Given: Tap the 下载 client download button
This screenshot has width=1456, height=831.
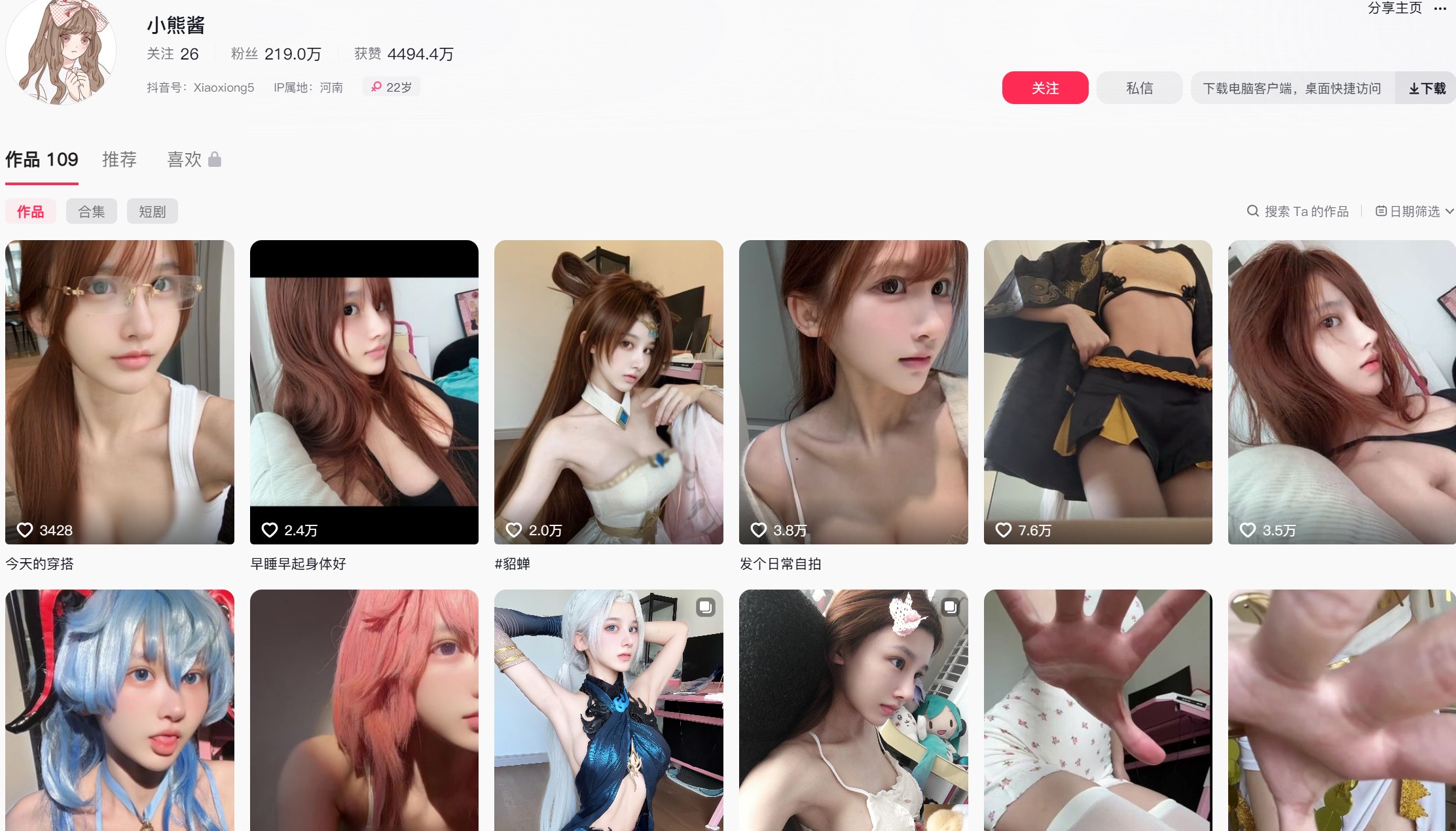Looking at the screenshot, I should click(1427, 88).
